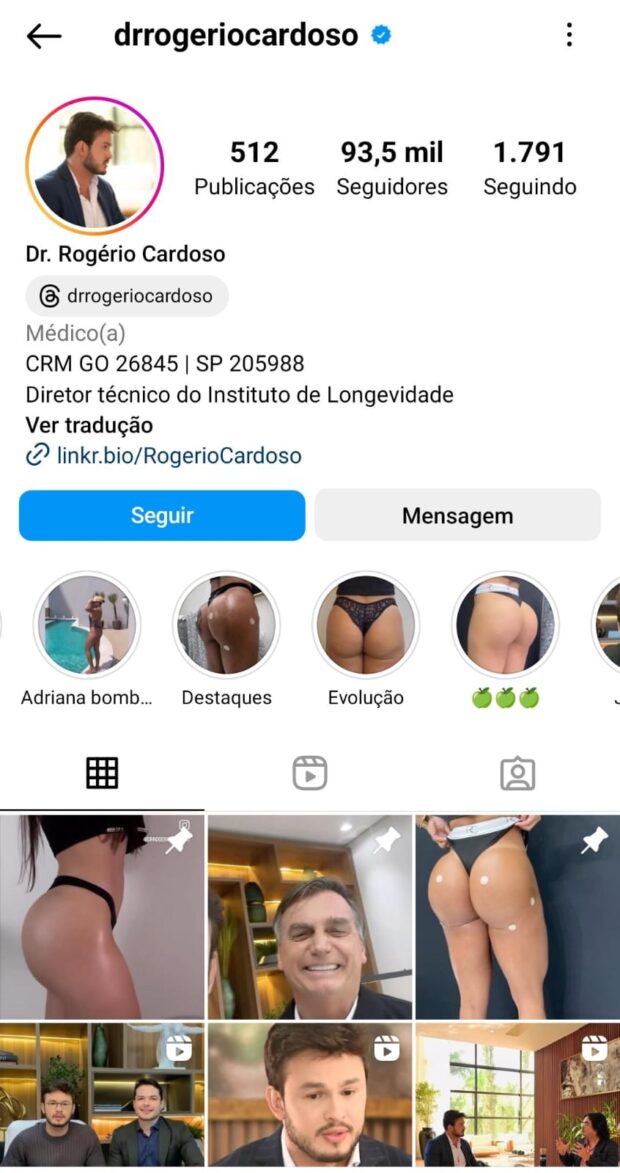The width and height of the screenshot is (620, 1173).
Task: Open the 93,5 mil Seguidores list
Action: tap(392, 168)
